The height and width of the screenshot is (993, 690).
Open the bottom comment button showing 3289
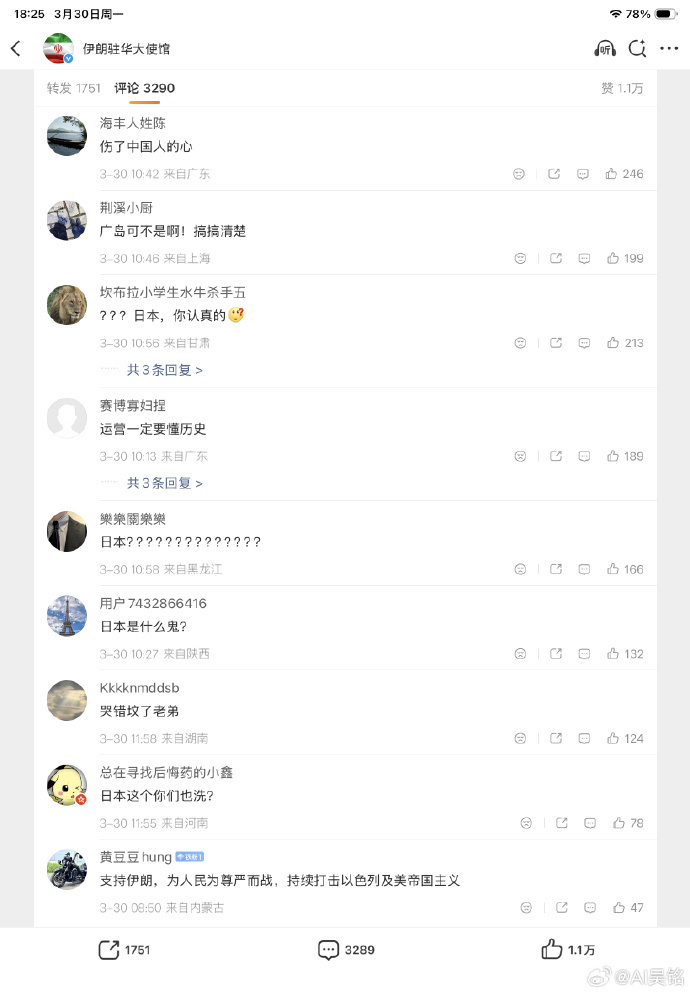(346, 950)
